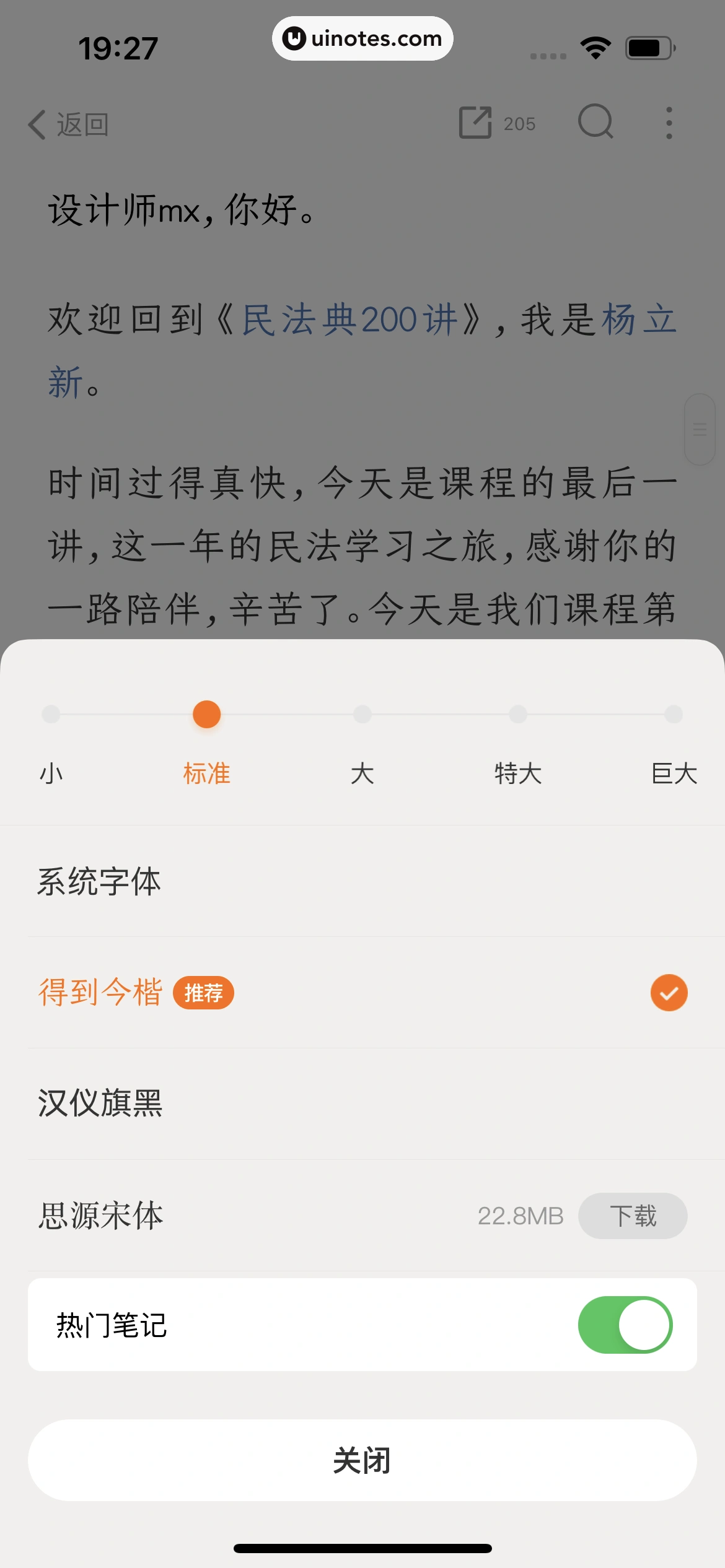Tap the 下载 button for 思源宋体

point(633,1215)
